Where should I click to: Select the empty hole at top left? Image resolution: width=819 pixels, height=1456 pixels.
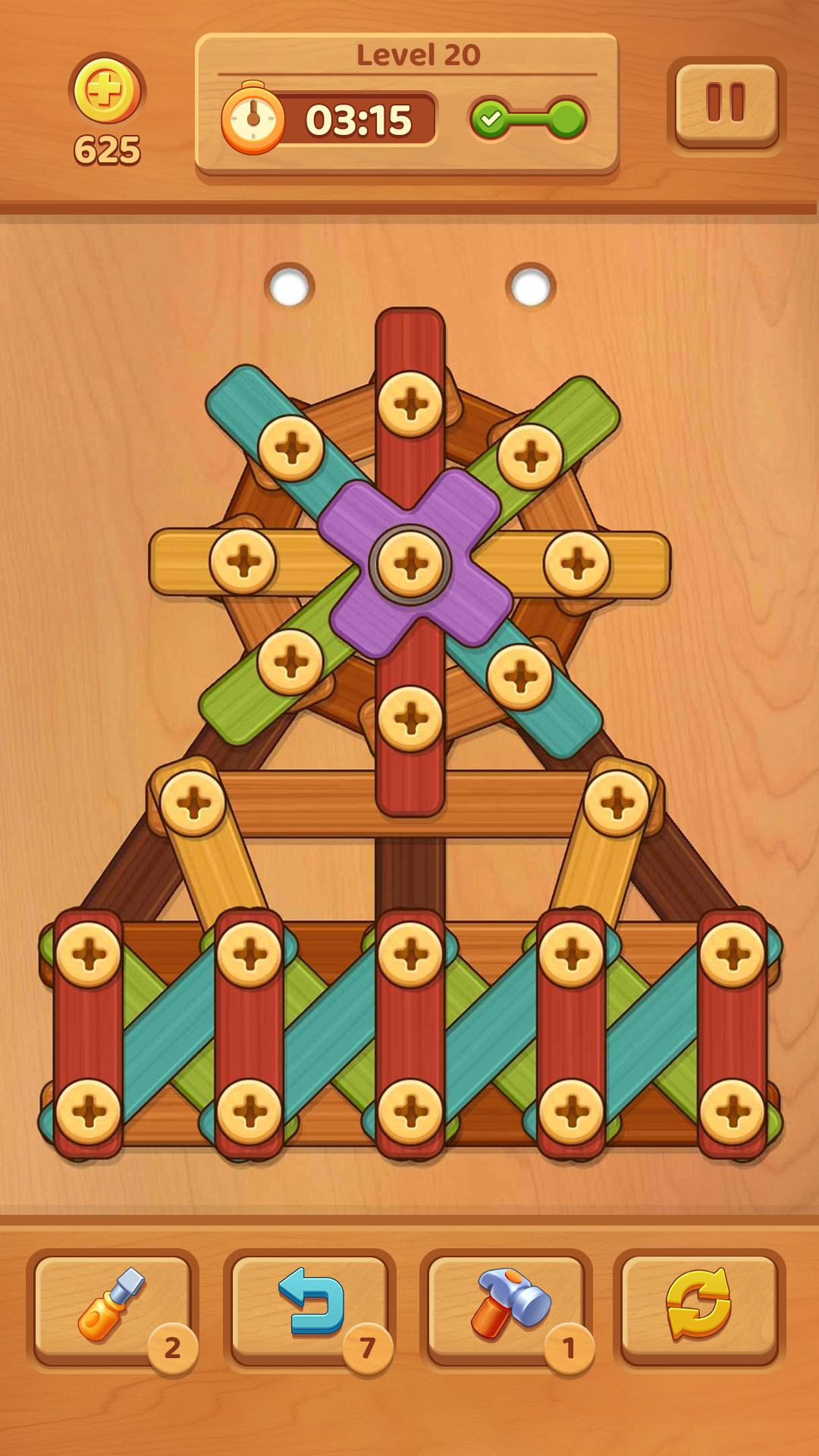(290, 287)
